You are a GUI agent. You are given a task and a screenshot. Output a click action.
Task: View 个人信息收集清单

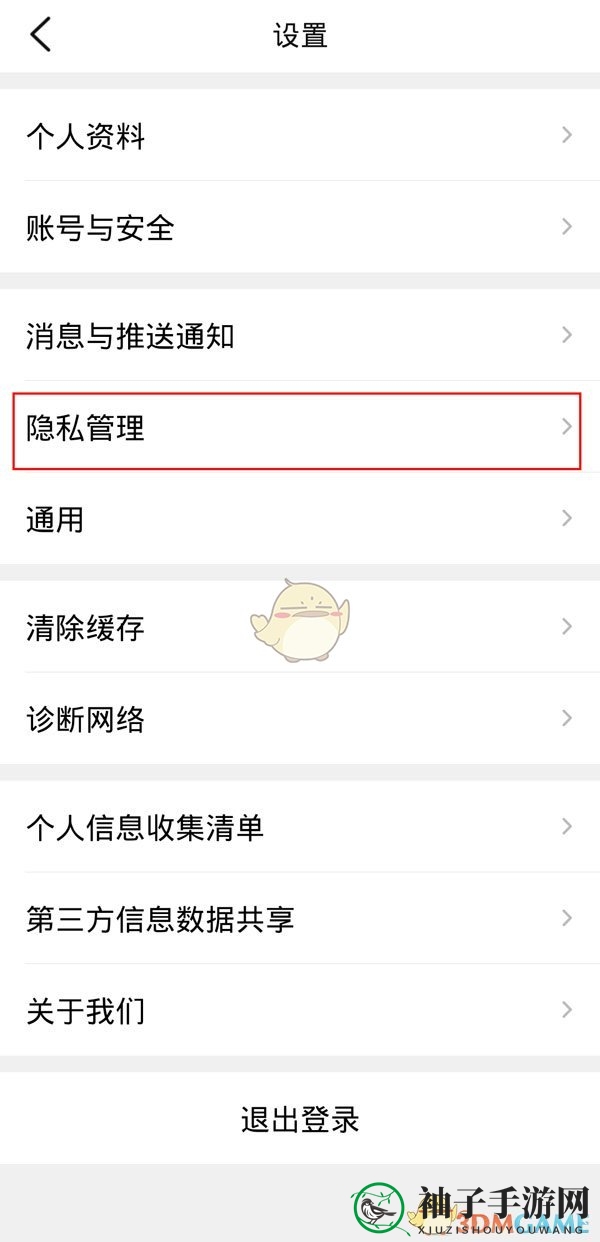300,827
